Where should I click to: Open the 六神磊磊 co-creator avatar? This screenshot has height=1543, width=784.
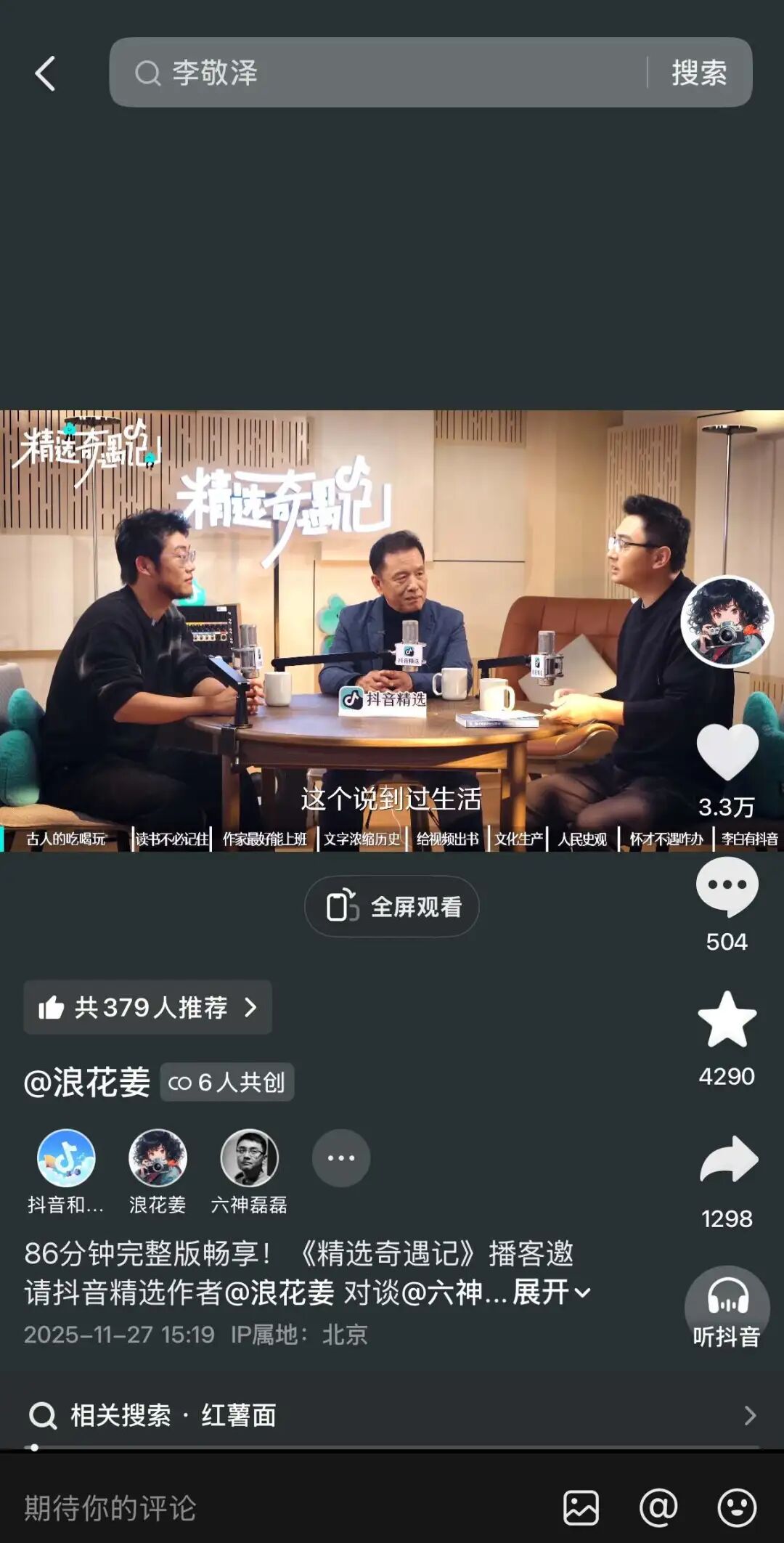[249, 1158]
